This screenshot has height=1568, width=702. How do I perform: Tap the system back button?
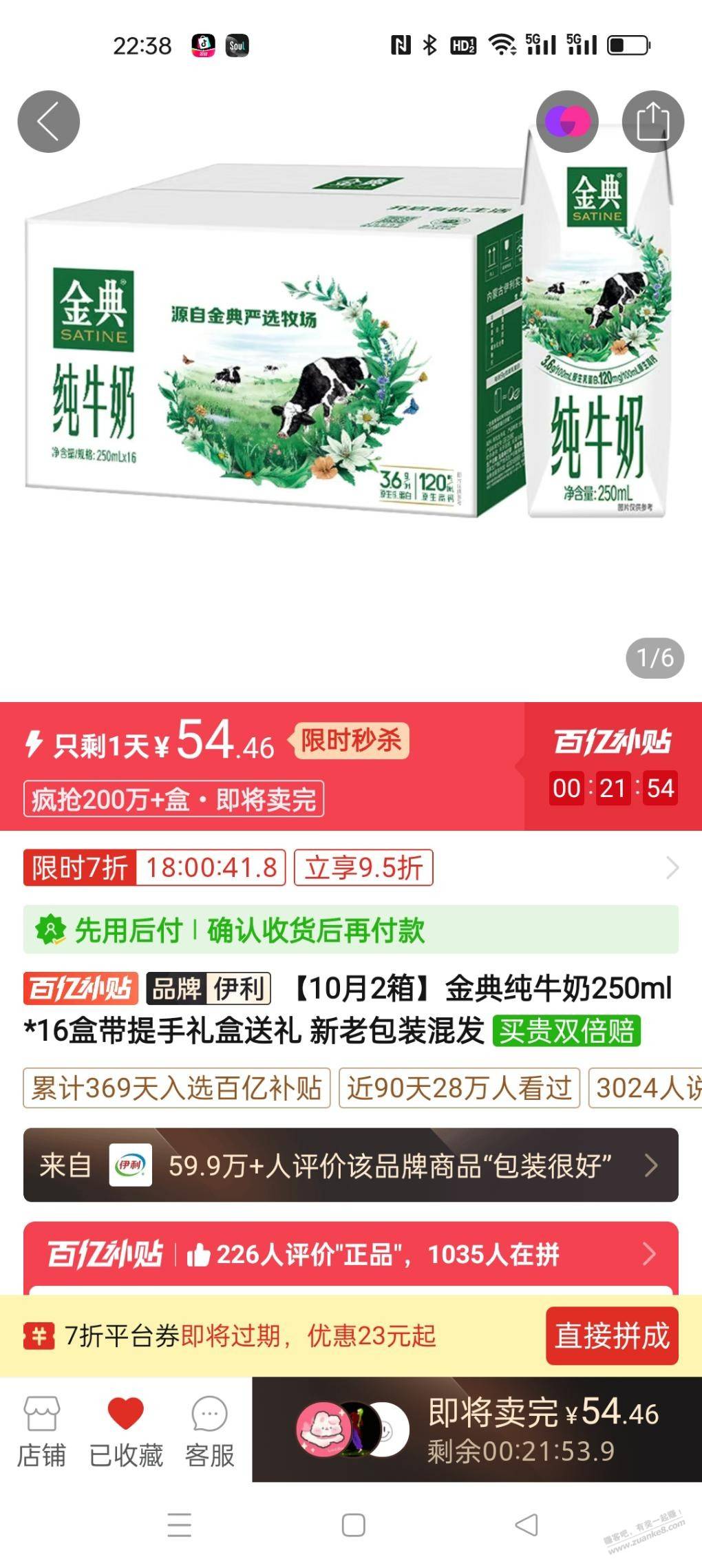[x=526, y=1525]
